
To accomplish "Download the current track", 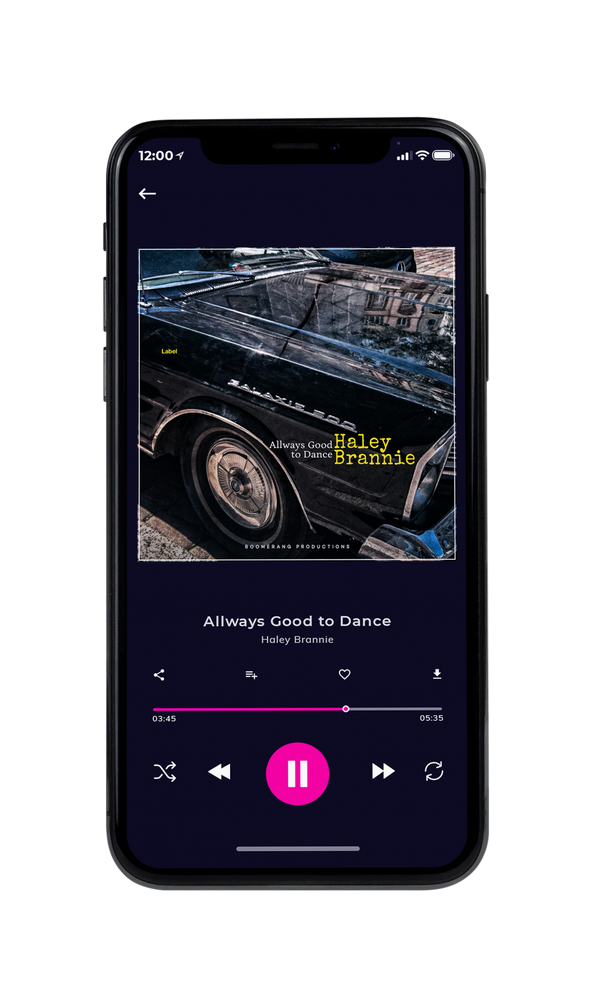I will click(437, 674).
